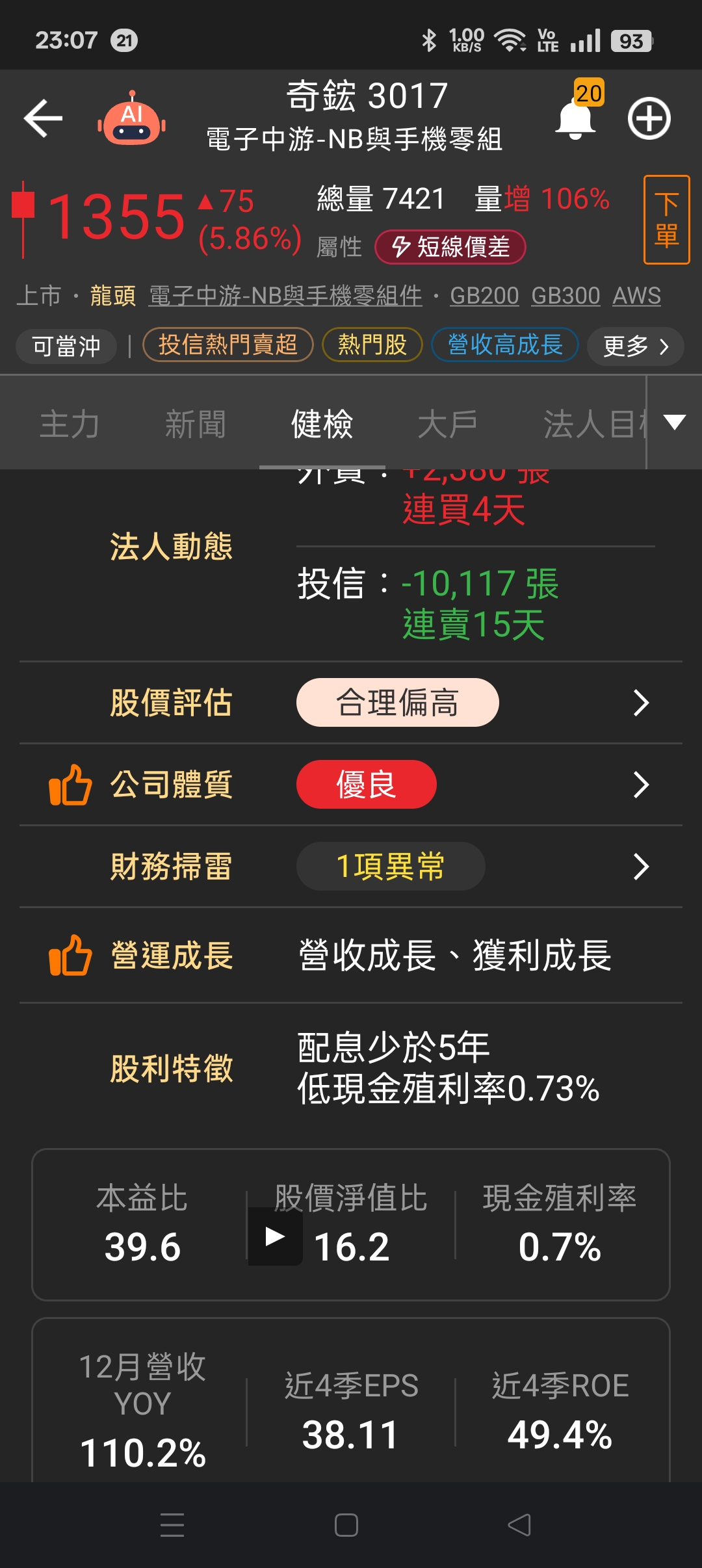Viewport: 702px width, 1568px height.
Task: Select the 營收高成長 tag chip
Action: [x=504, y=345]
